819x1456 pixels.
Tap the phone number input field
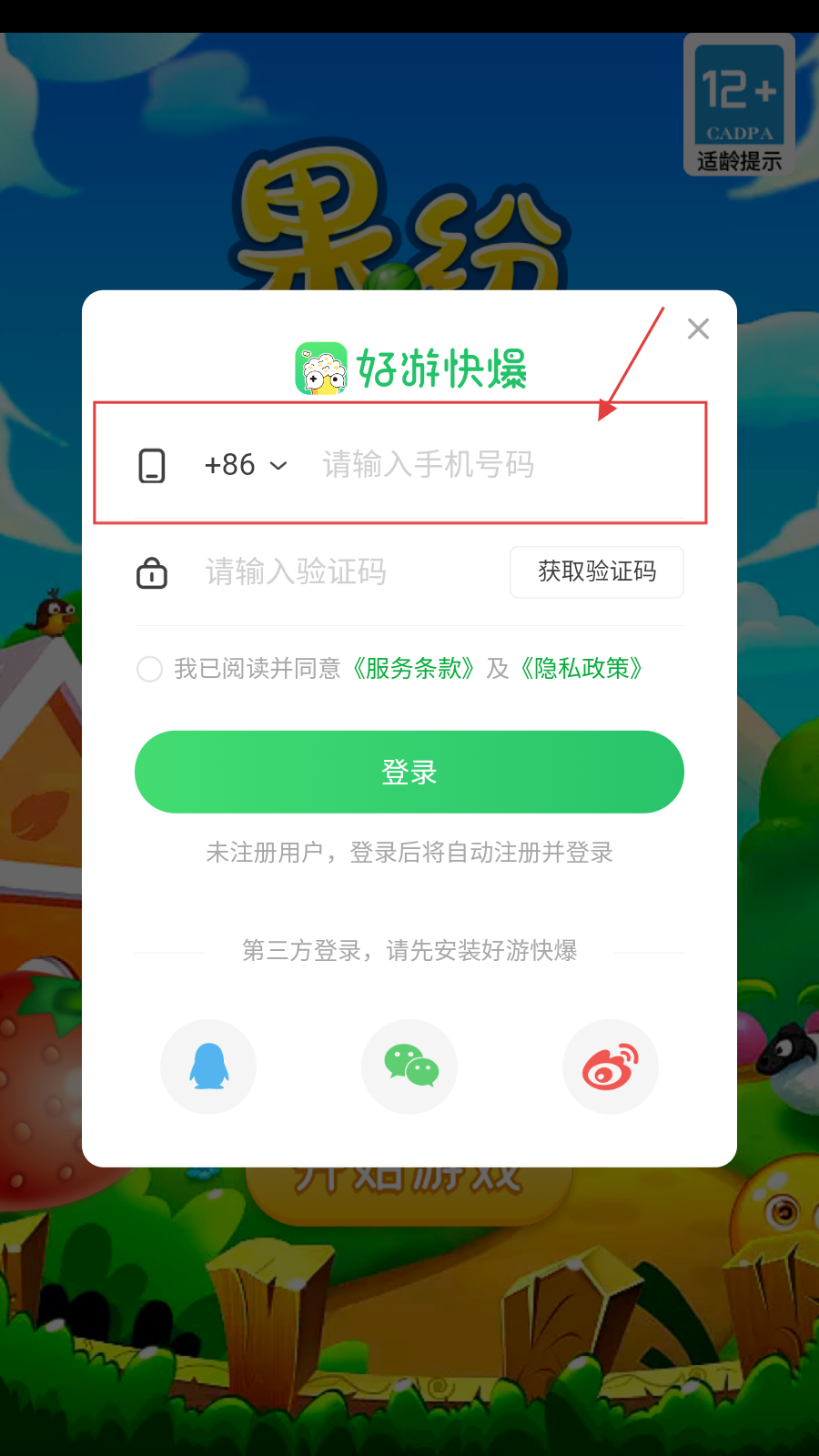(x=500, y=465)
